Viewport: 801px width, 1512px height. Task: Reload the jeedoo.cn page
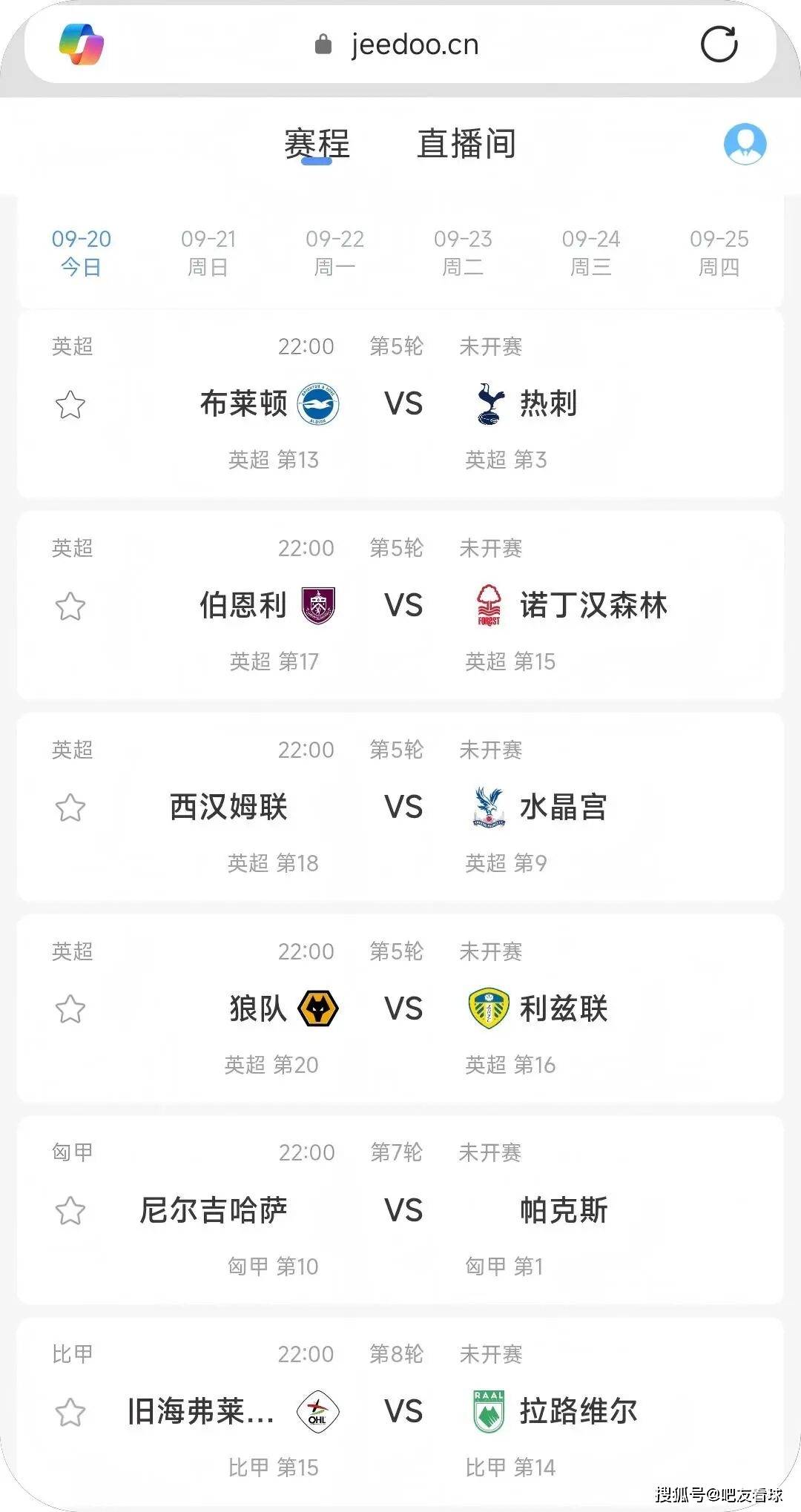[x=719, y=44]
